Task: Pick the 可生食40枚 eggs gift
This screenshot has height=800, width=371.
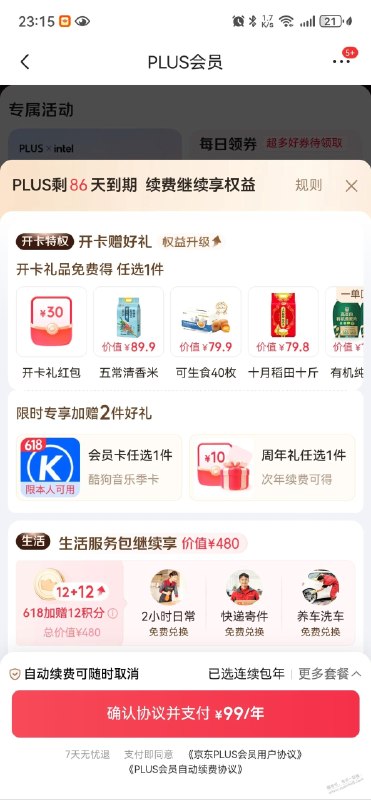Action: click(206, 333)
